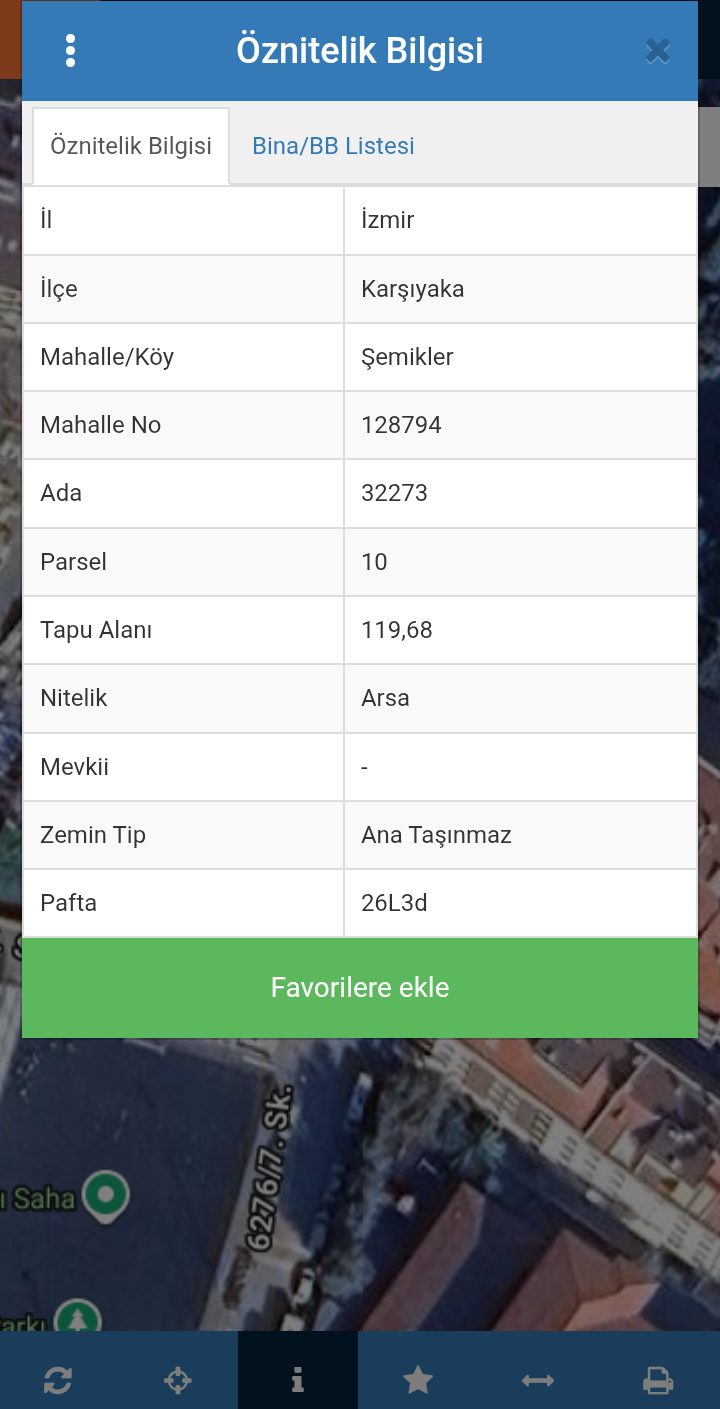
Task: Open favorites with the star icon
Action: [418, 1381]
